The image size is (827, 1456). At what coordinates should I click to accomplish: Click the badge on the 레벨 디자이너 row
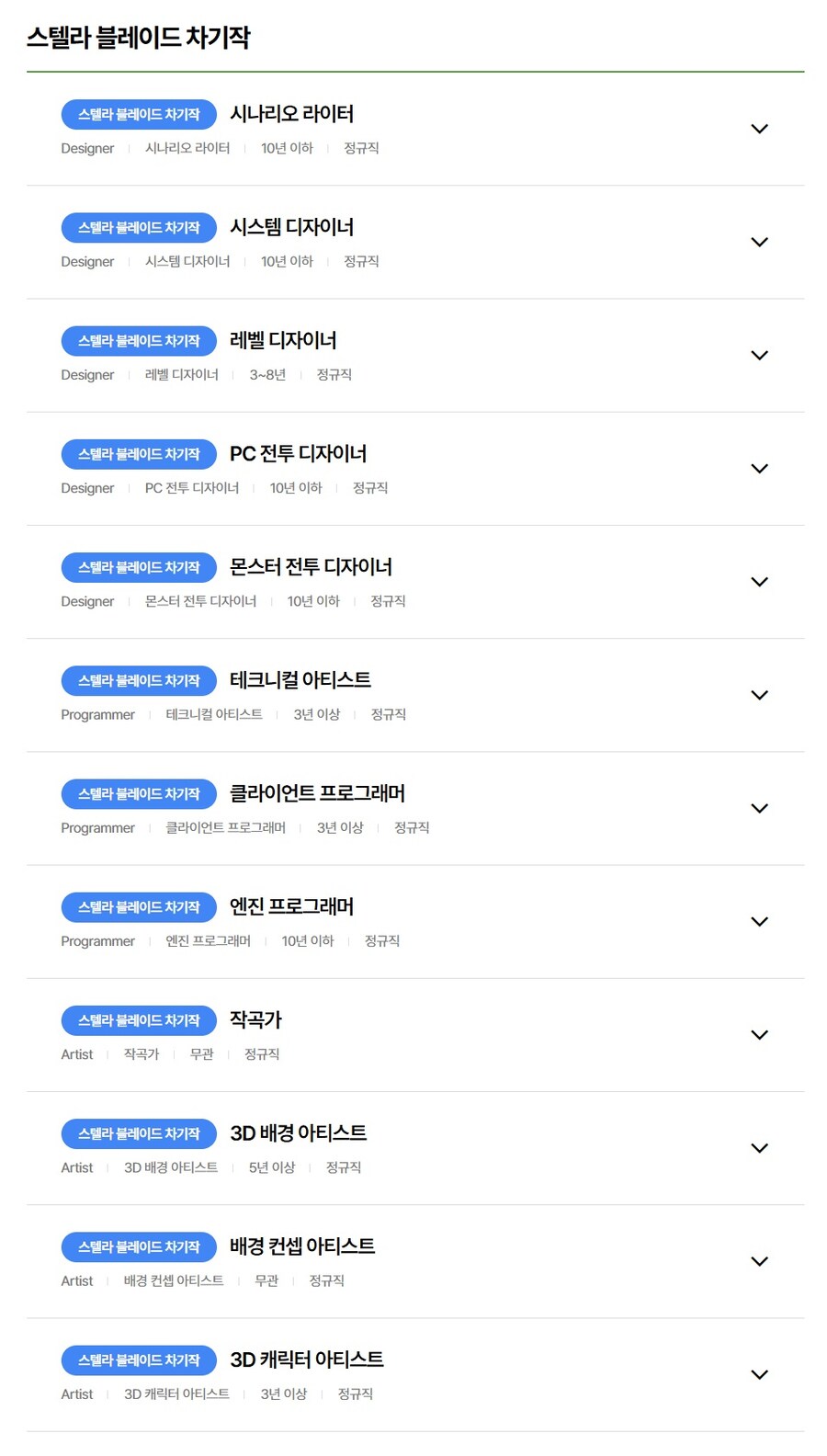(138, 341)
